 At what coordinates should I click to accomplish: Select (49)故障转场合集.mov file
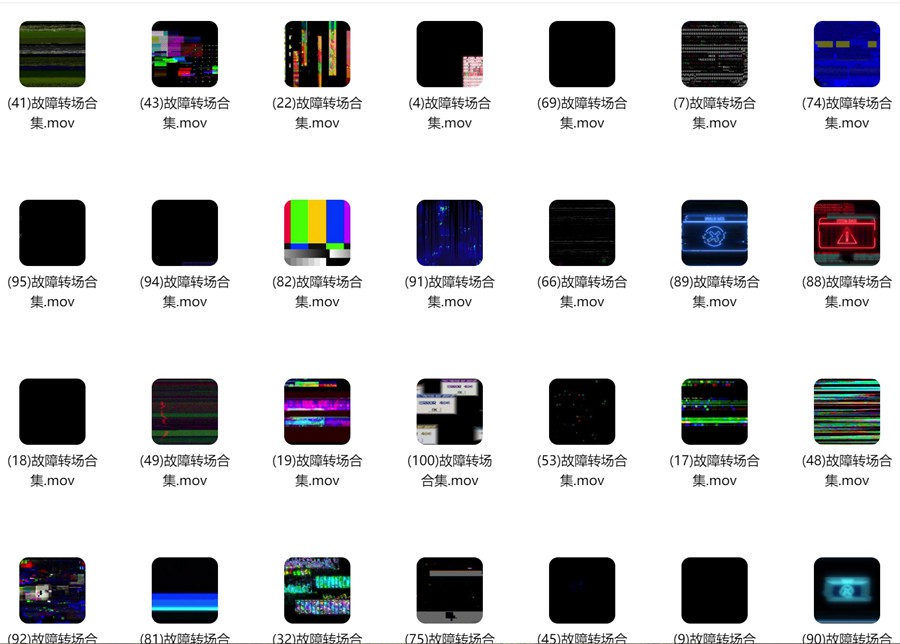pyautogui.click(x=185, y=411)
